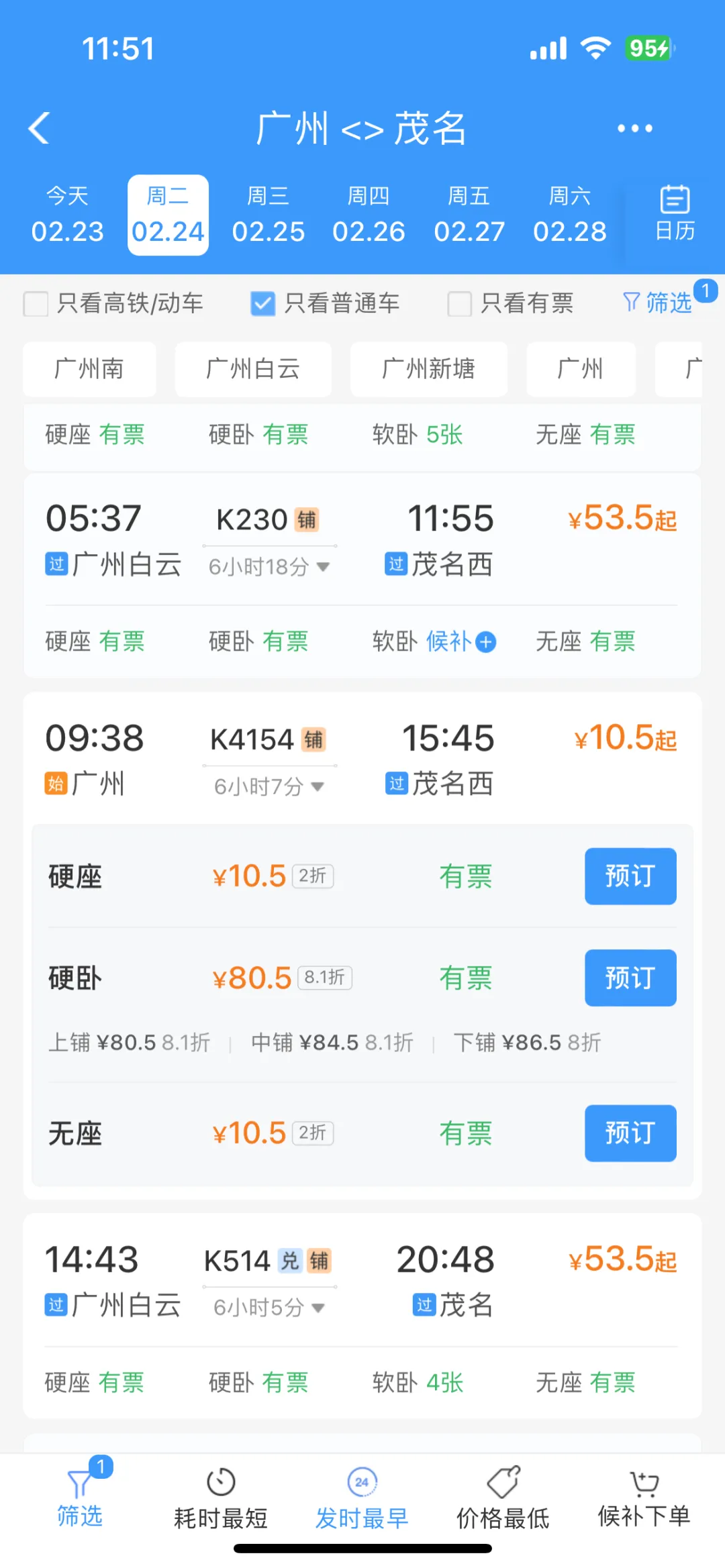The width and height of the screenshot is (725, 1568).
Task: Select the date 周三 02.25
Action: click(268, 215)
